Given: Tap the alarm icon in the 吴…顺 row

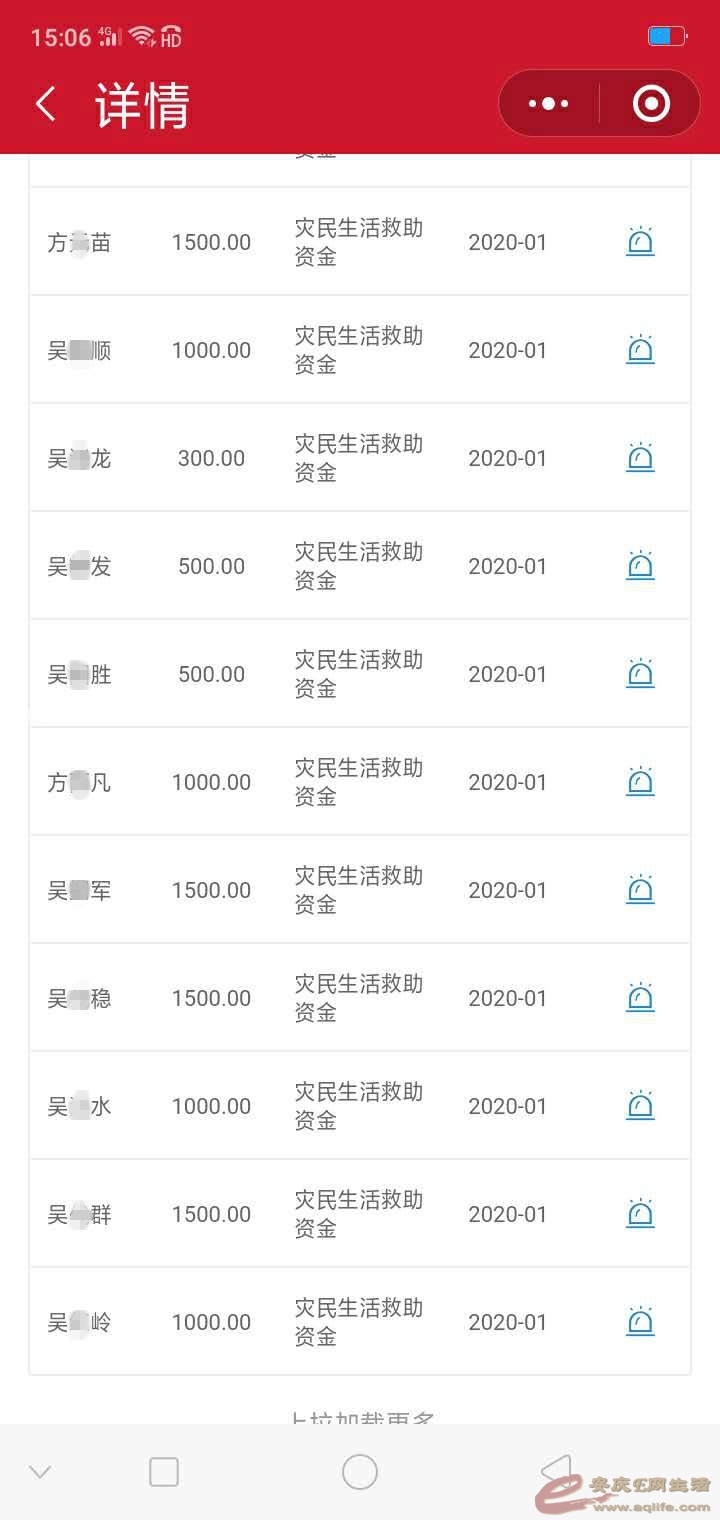Looking at the screenshot, I should click(x=640, y=350).
